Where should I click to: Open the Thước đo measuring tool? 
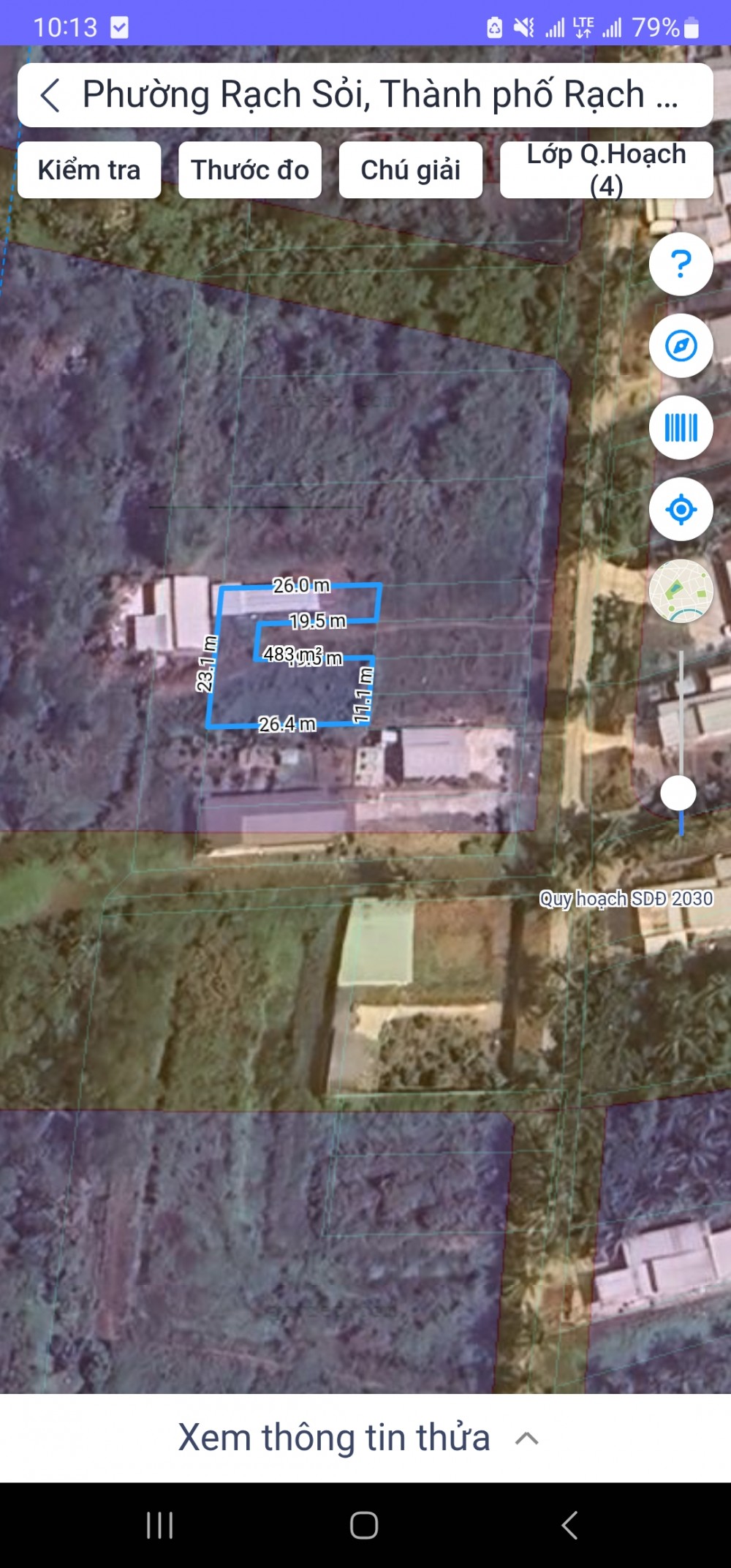(250, 170)
